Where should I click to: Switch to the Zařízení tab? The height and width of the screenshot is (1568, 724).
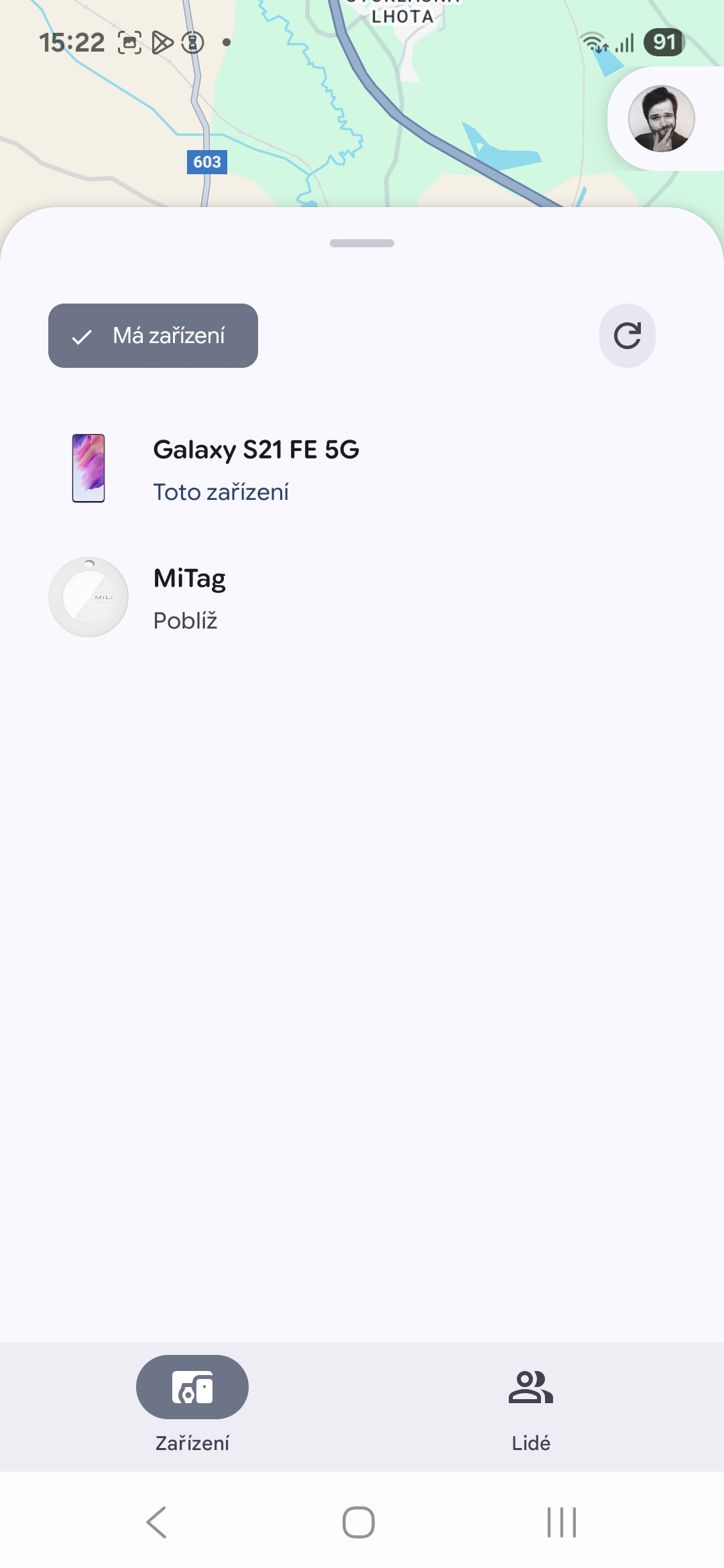click(192, 1402)
